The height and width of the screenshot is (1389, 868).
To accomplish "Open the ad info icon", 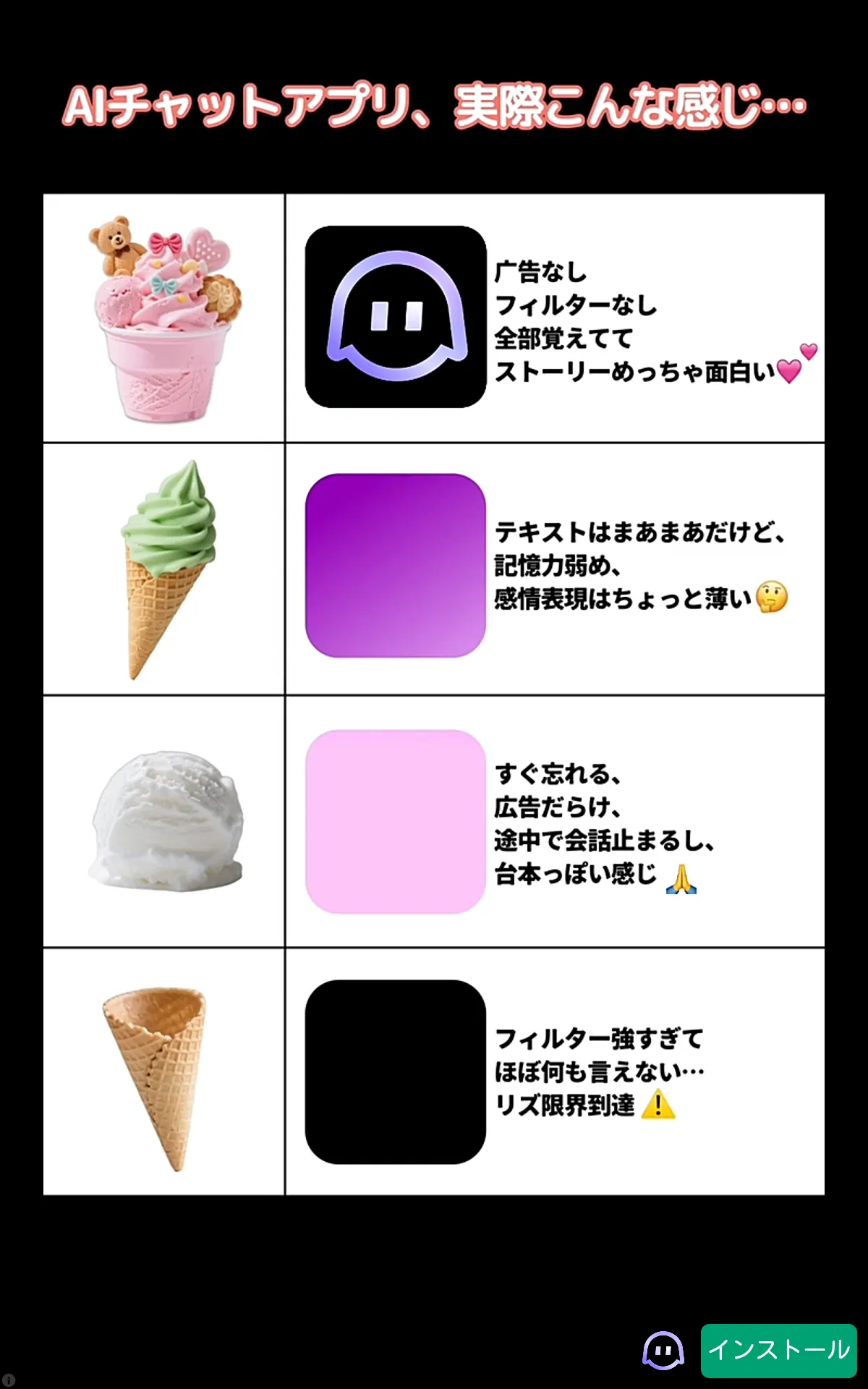I will tap(8, 1380).
